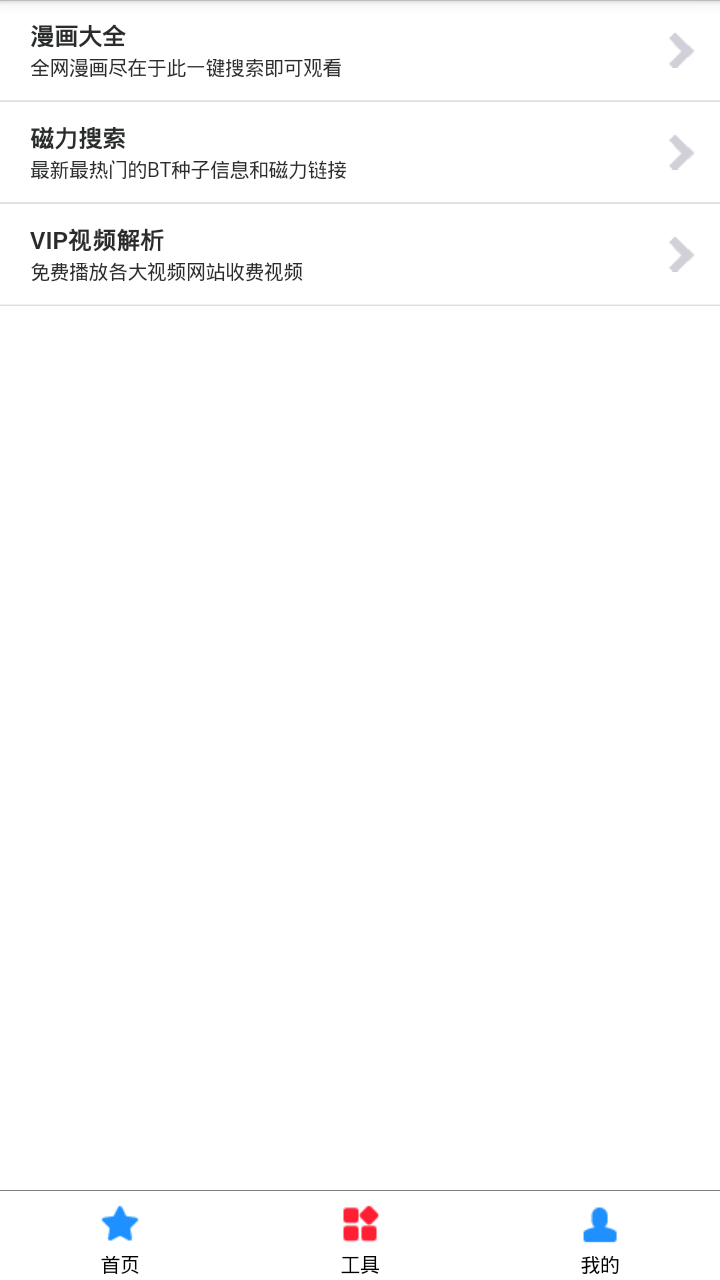
Task: Select the 工具 tools tab
Action: pos(360,1238)
